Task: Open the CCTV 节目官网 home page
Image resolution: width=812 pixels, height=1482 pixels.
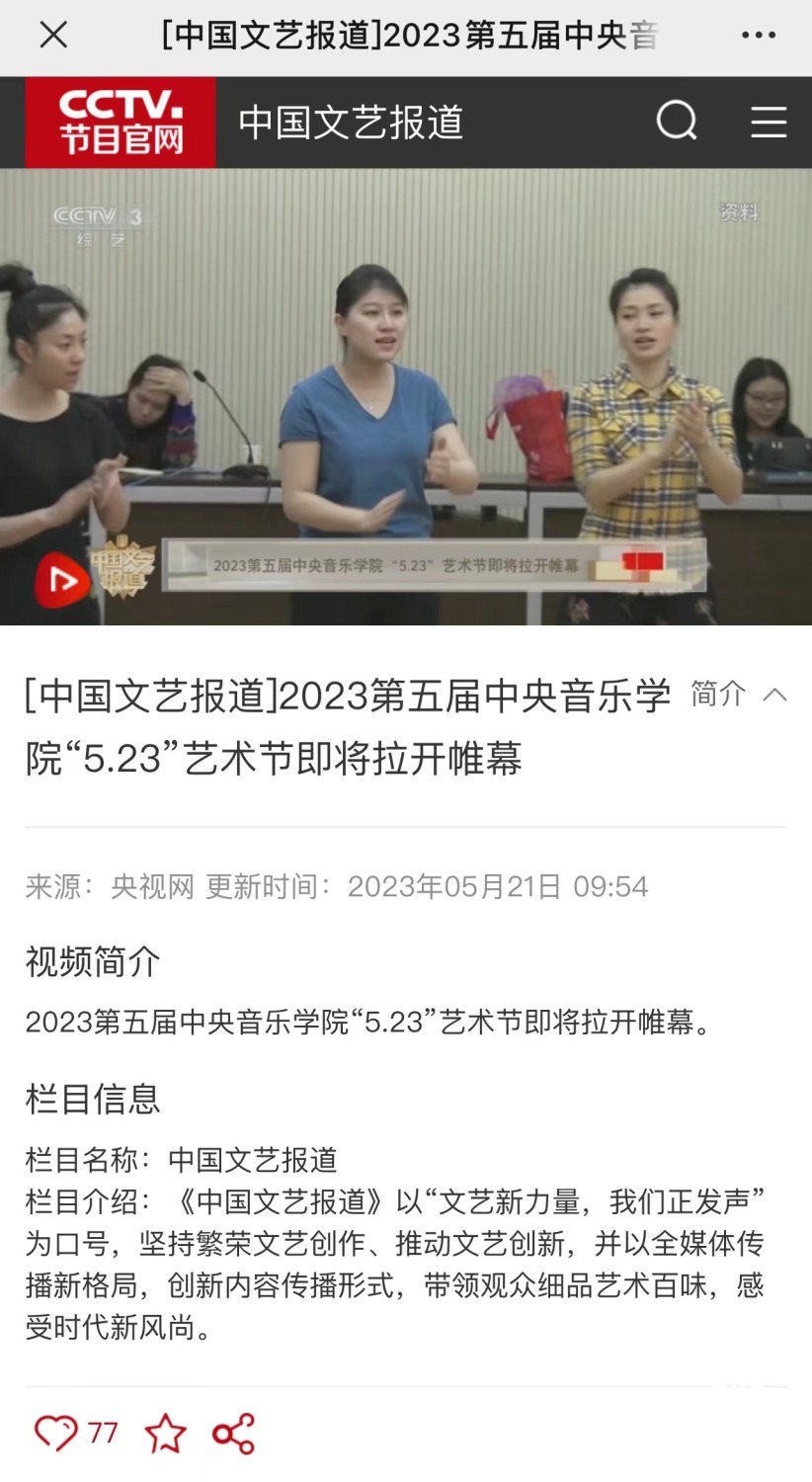Action: tap(121, 123)
